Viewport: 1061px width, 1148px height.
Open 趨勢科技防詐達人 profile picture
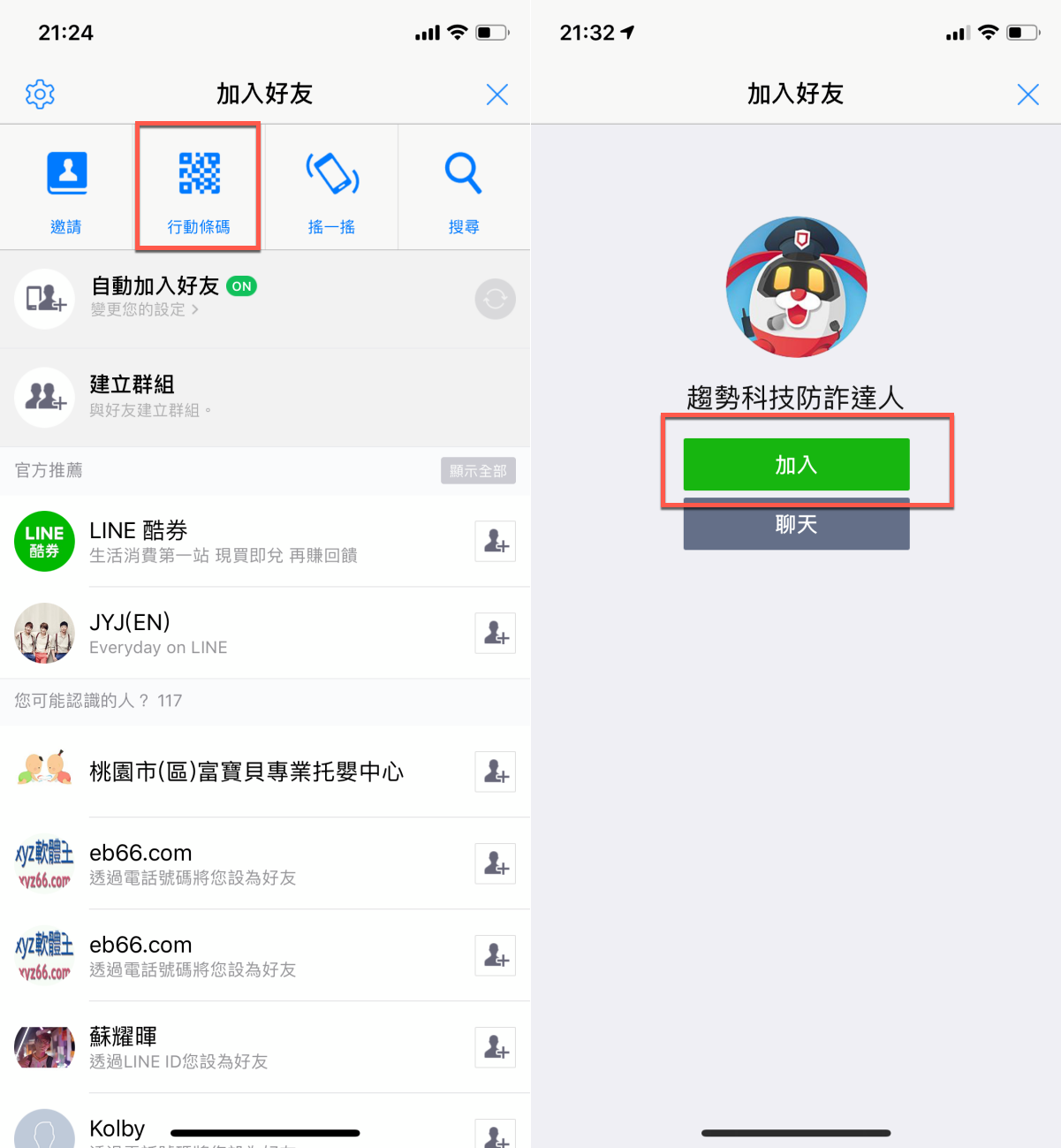(x=796, y=287)
